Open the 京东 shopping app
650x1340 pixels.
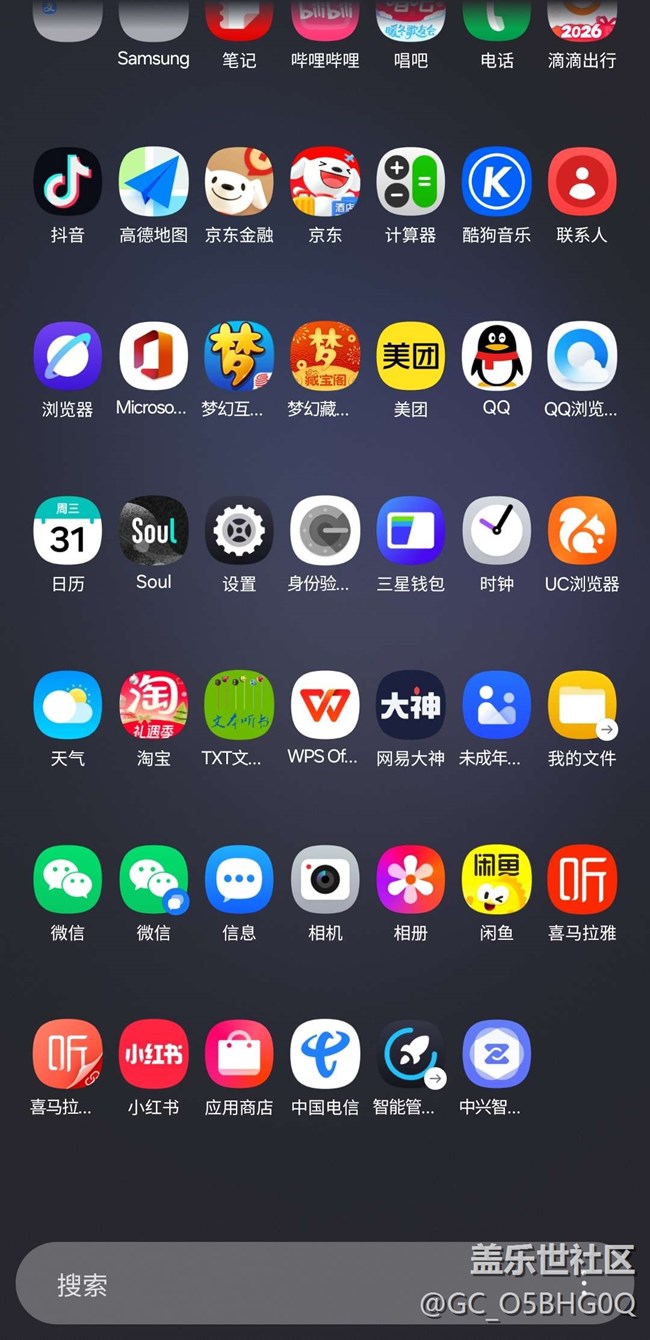tap(325, 182)
